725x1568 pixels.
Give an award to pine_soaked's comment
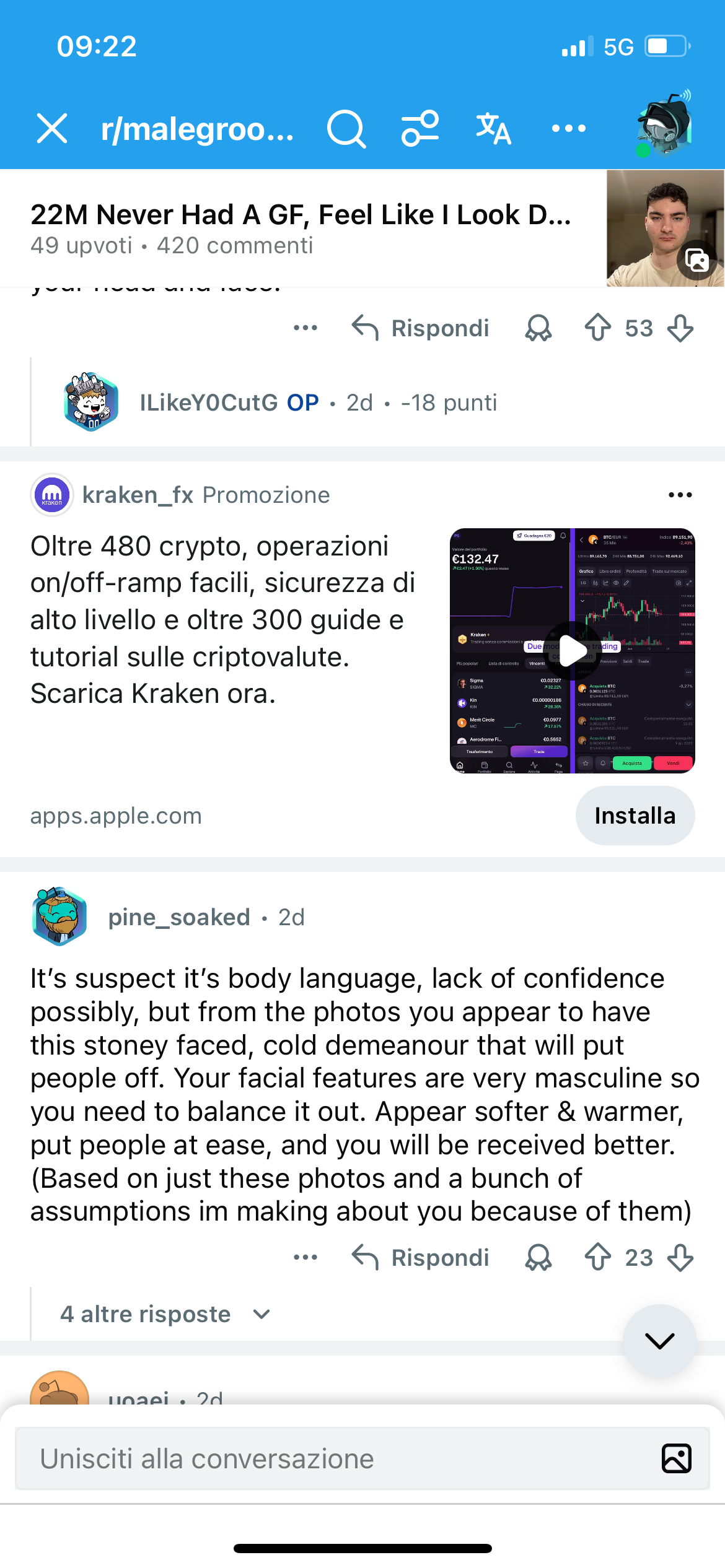(x=538, y=1258)
